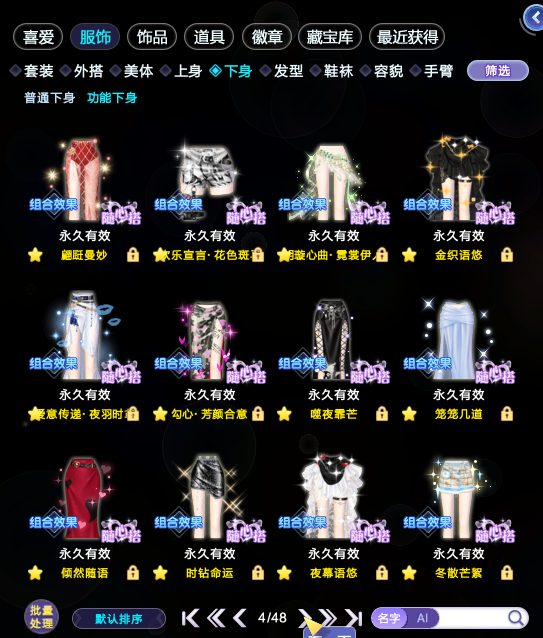Go to the previous page

pos(240,618)
